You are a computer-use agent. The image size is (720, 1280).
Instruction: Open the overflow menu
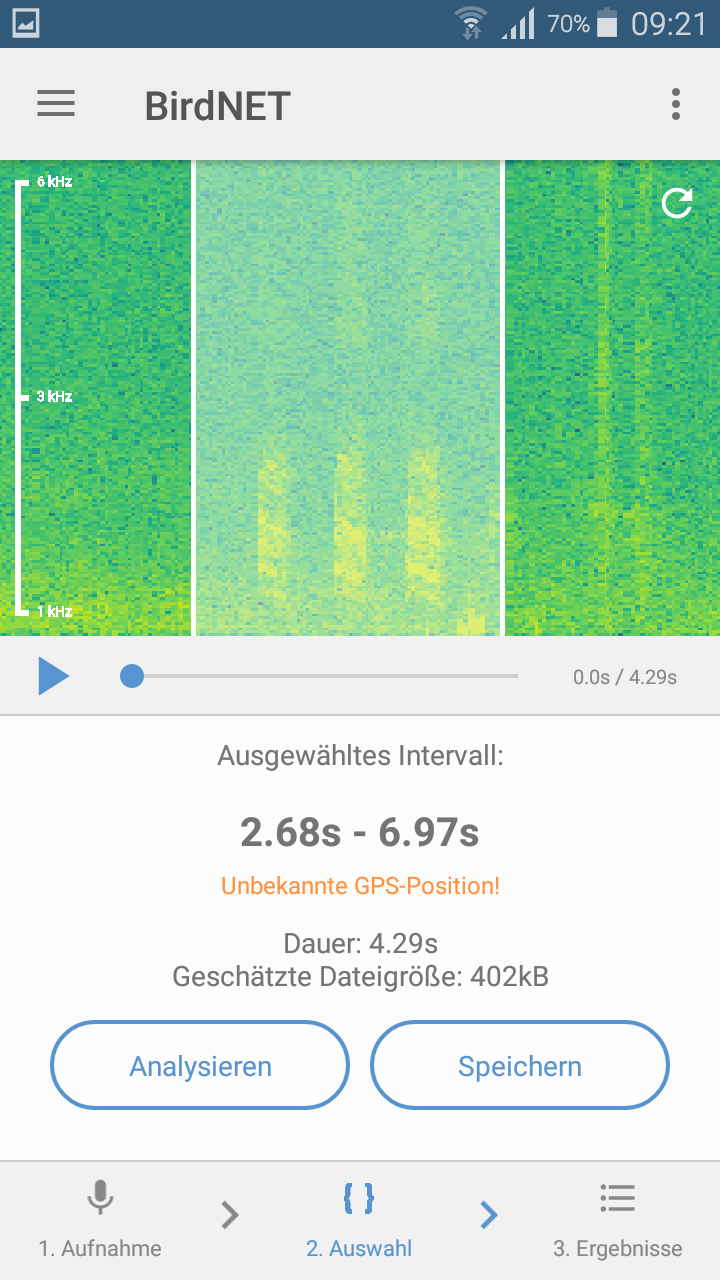(676, 104)
